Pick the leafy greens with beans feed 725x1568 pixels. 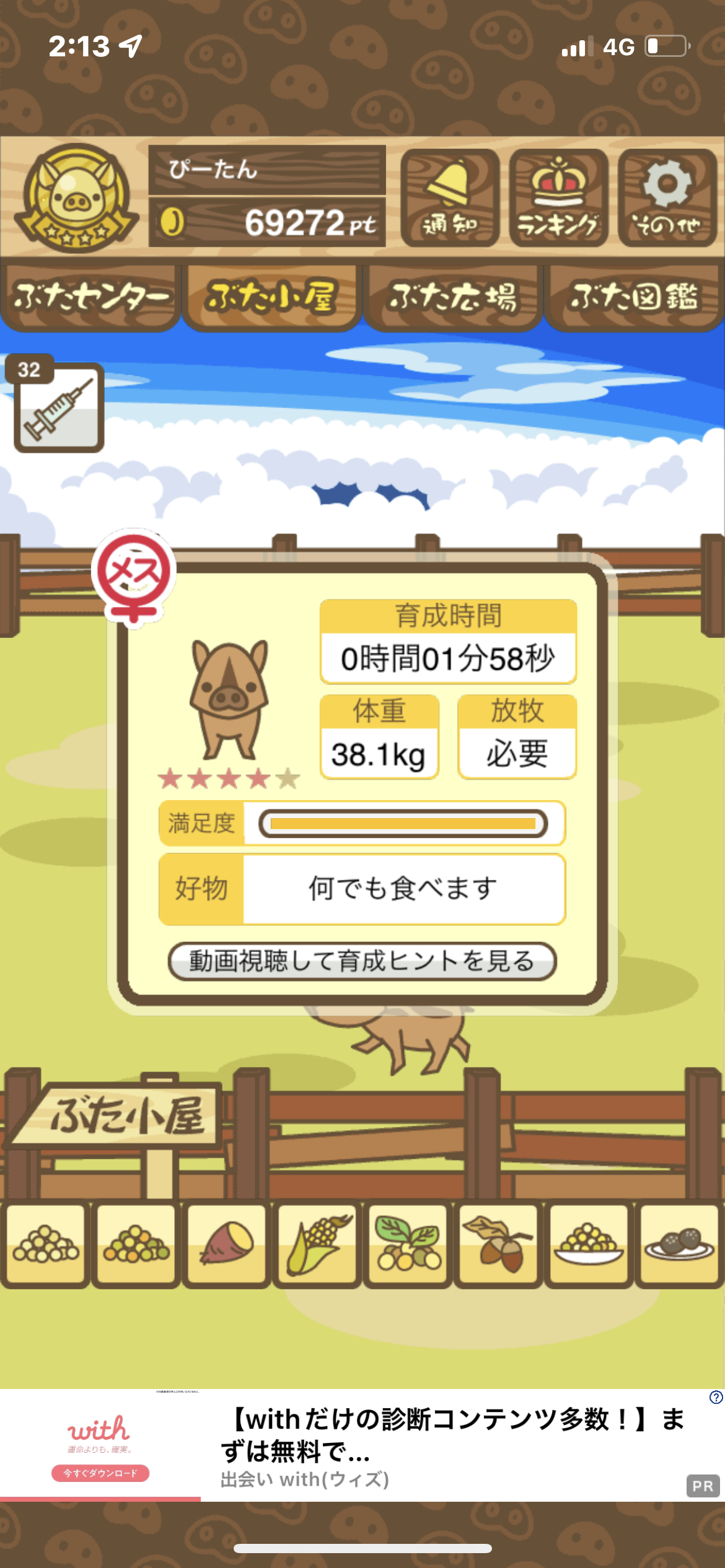tap(408, 1244)
